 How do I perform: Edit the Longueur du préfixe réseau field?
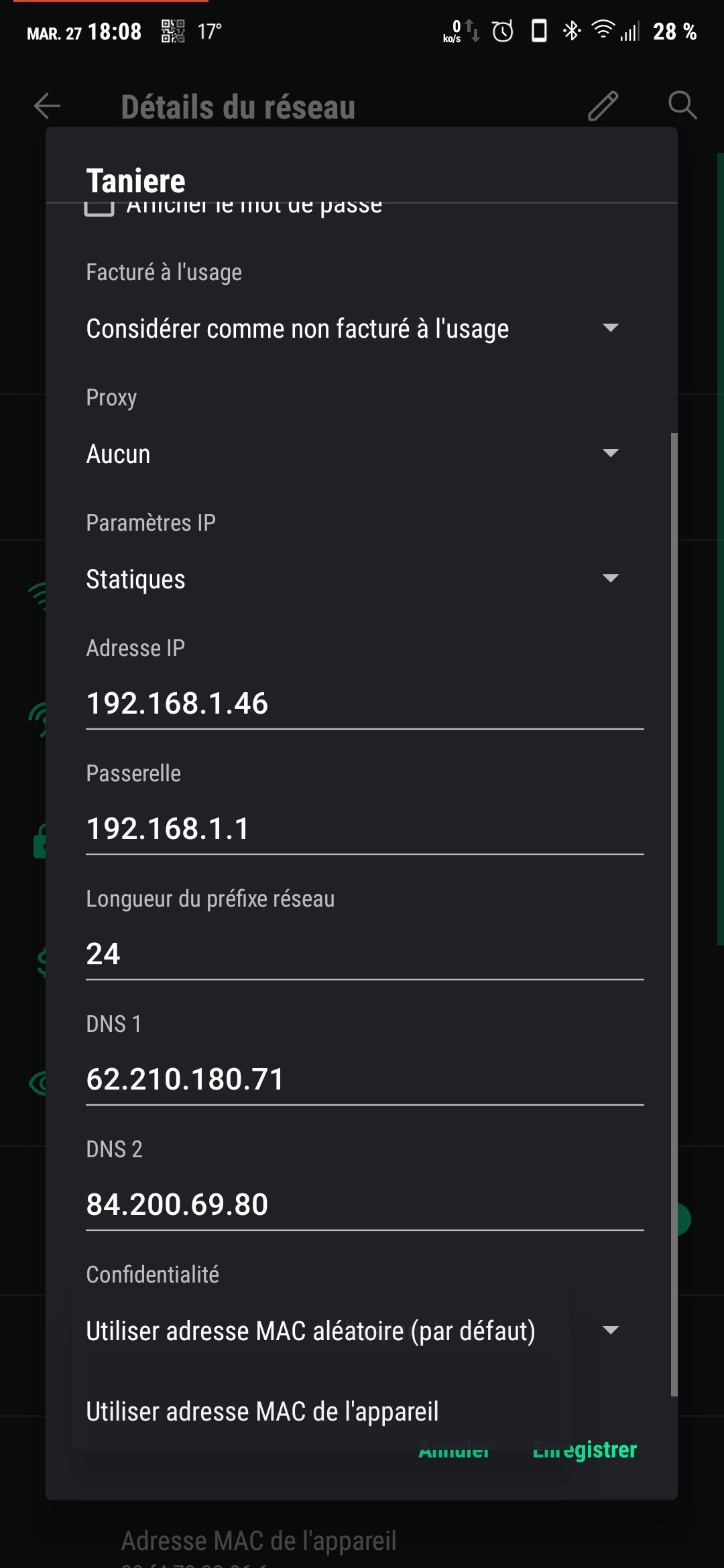pyautogui.click(x=364, y=954)
